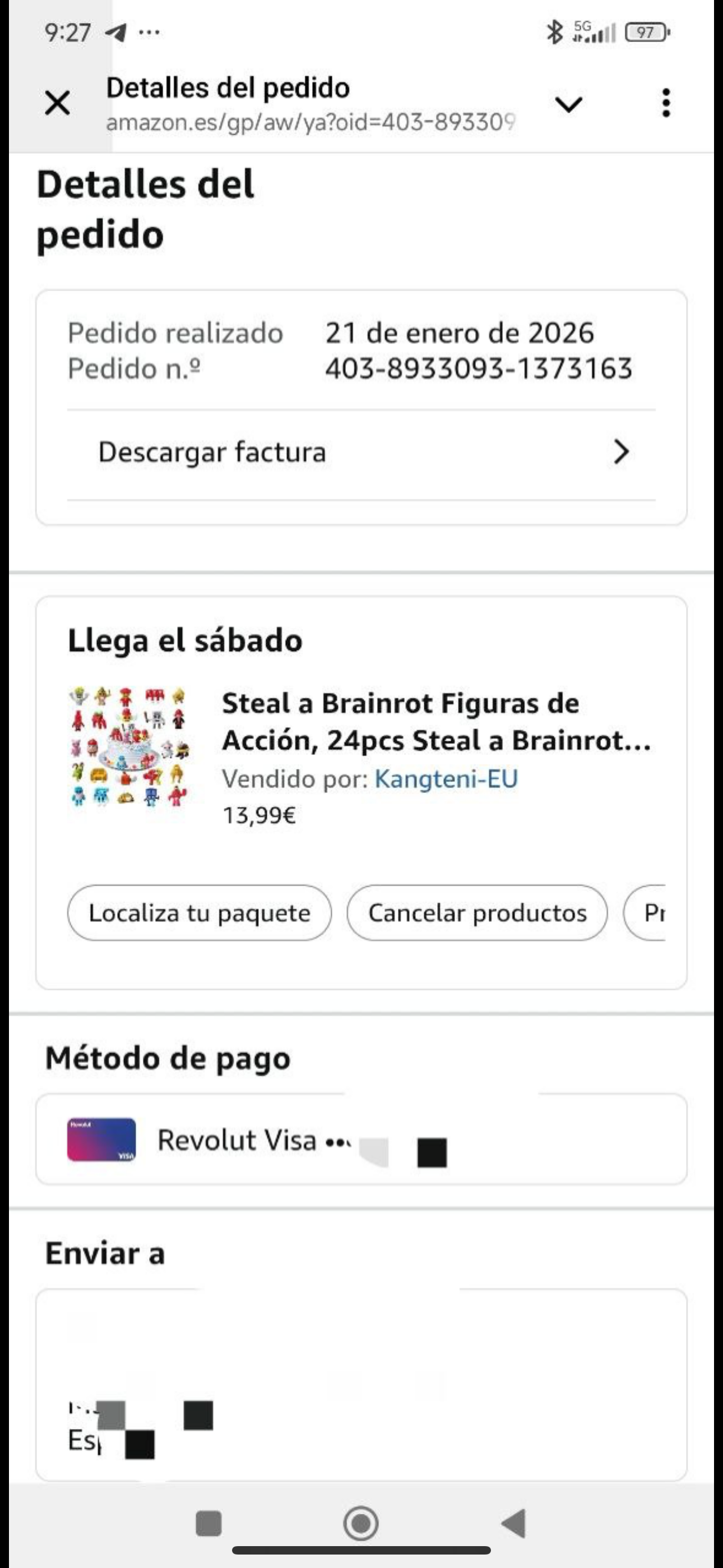This screenshot has width=723, height=1568.
Task: Go back with the system back button
Action: pos(513,1523)
